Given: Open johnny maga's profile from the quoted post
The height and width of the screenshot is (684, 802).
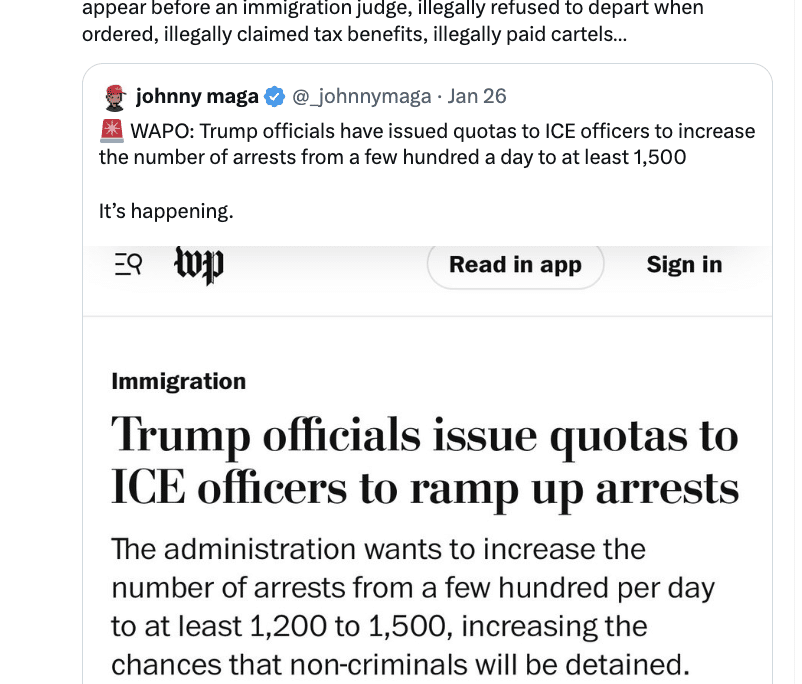Looking at the screenshot, I should [197, 97].
